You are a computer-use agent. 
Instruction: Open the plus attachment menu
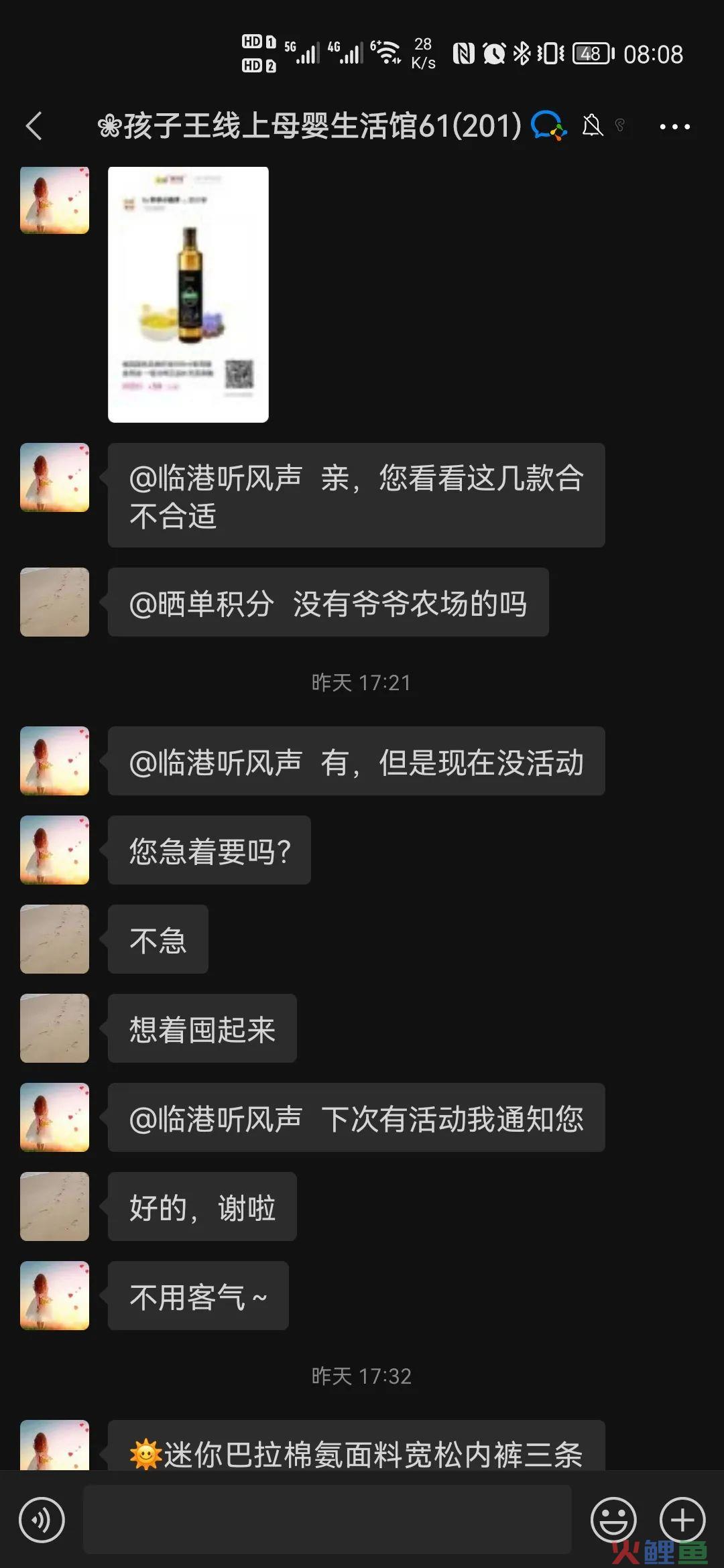pyautogui.click(x=682, y=1520)
